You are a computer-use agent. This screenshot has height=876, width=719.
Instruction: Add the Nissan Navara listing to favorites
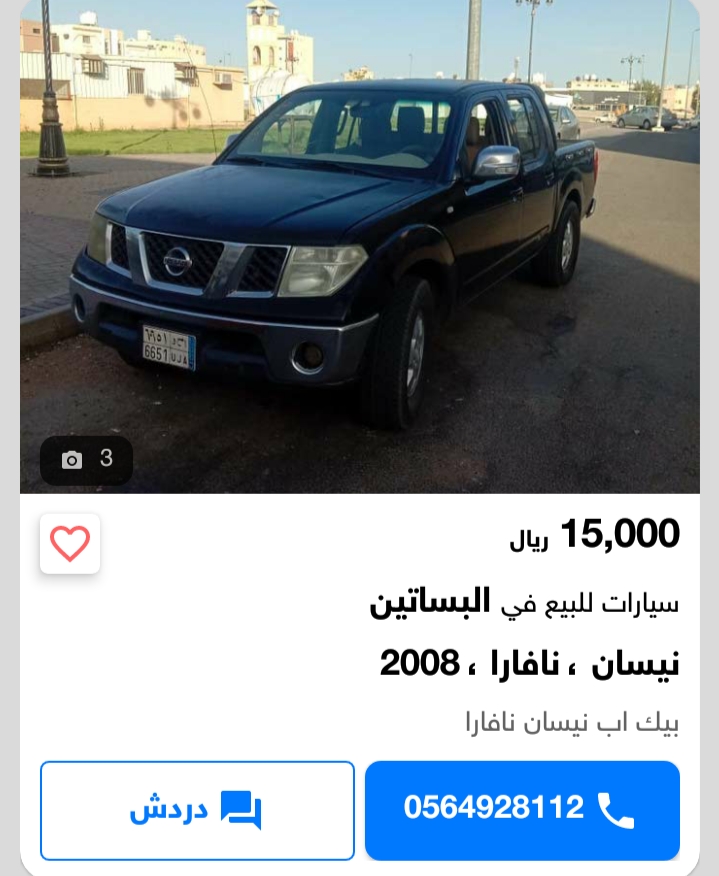70,544
